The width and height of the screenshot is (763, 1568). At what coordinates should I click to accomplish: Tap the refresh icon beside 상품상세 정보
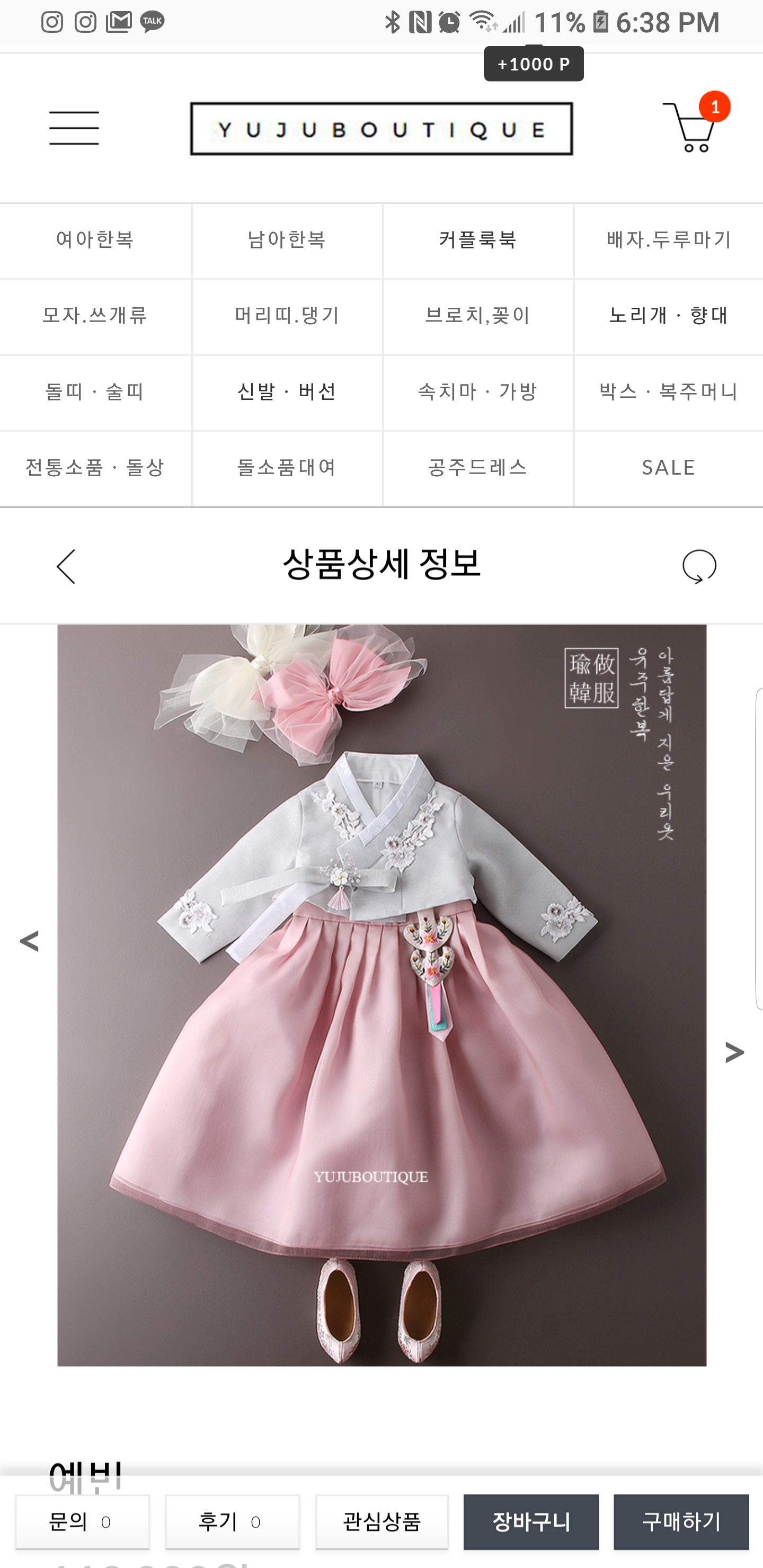click(699, 566)
